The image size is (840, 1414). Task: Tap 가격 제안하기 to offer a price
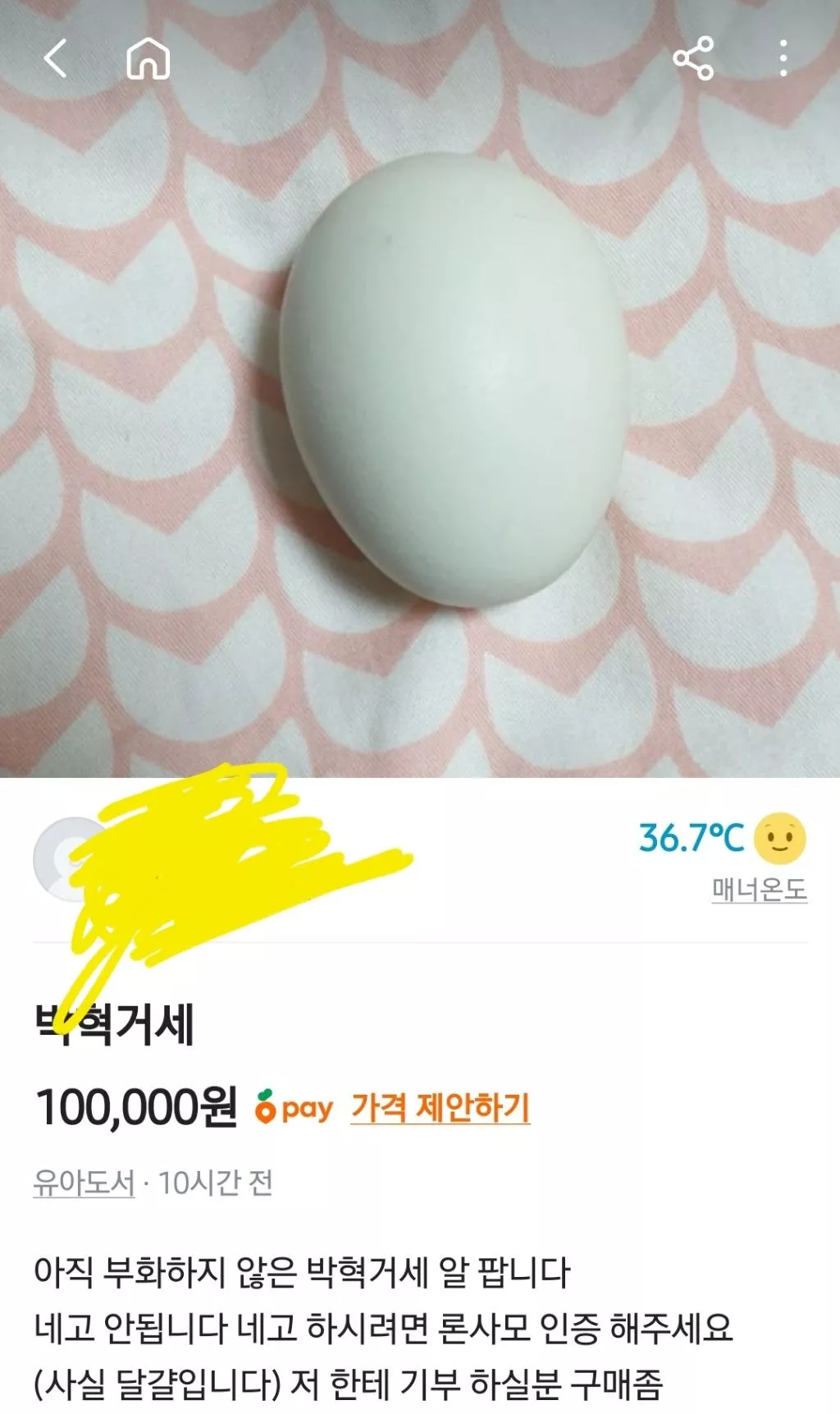440,1107
